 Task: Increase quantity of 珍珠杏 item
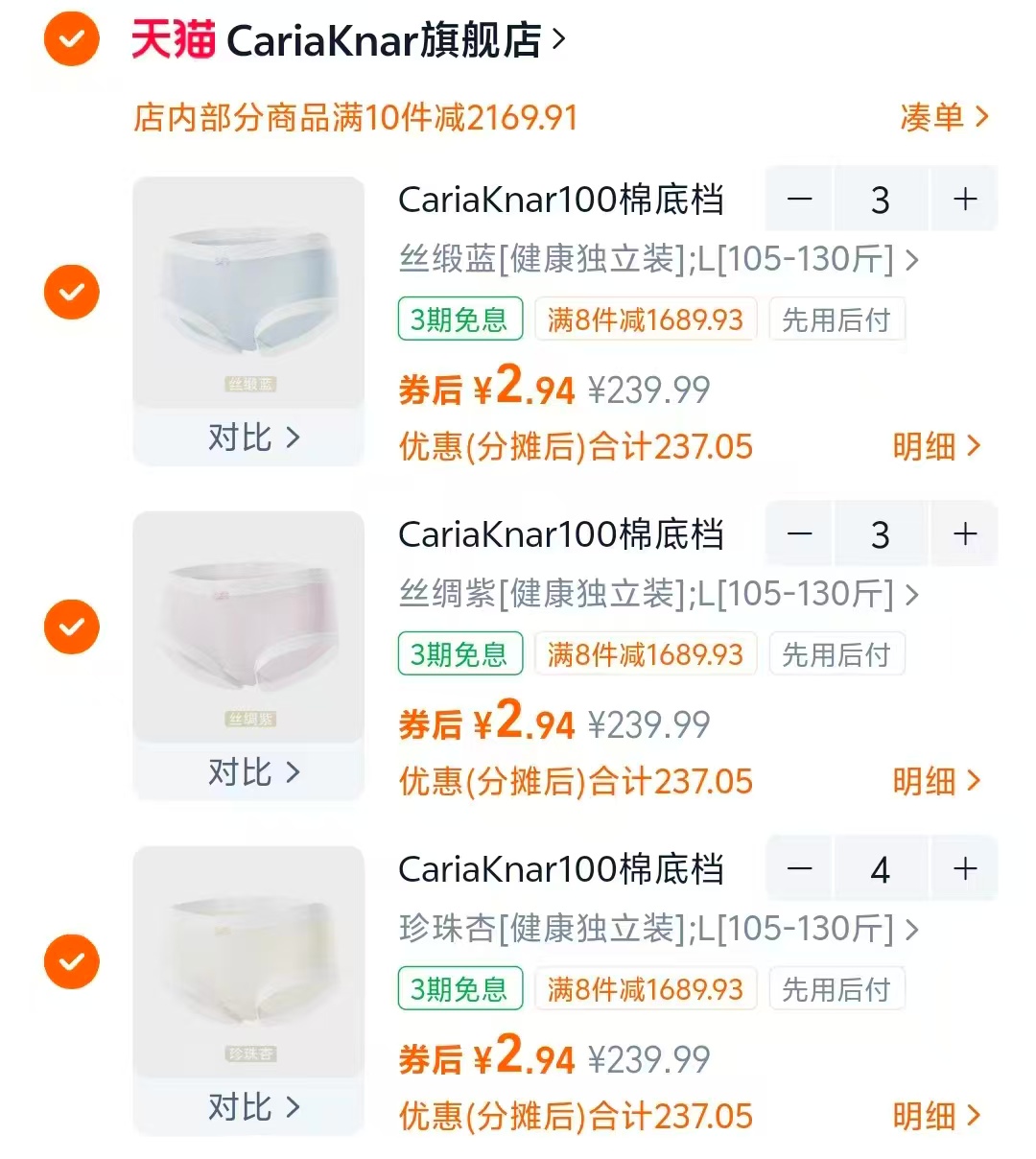tap(964, 868)
